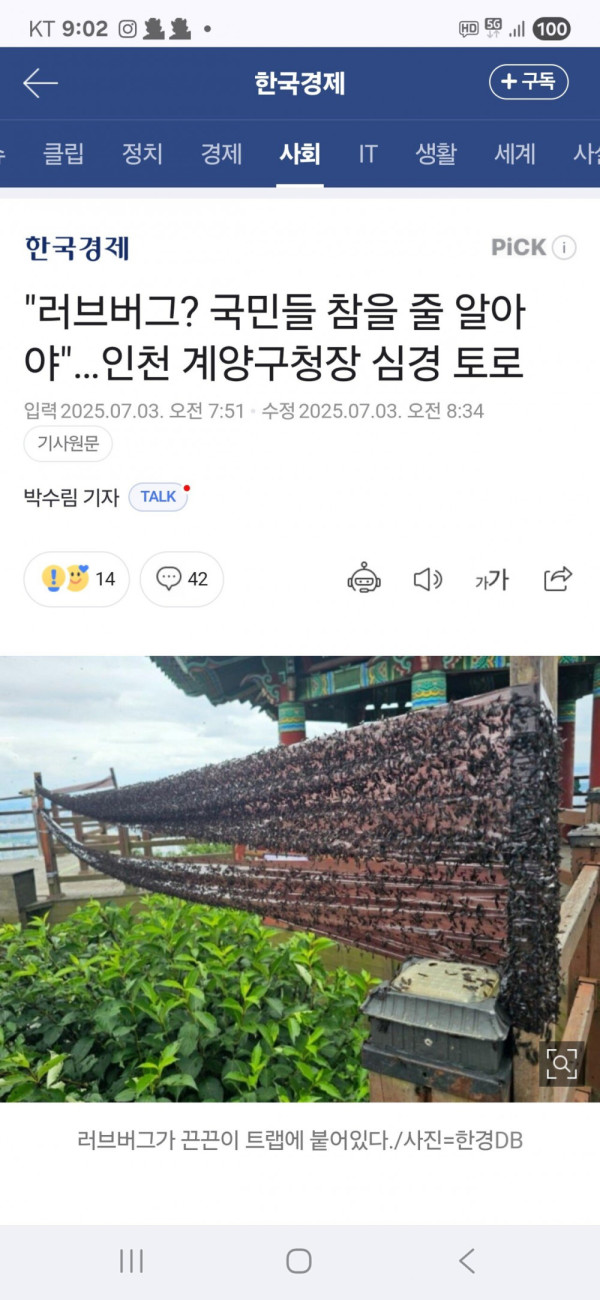The height and width of the screenshot is (1300, 600).
Task: Share this article
Action: [557, 579]
